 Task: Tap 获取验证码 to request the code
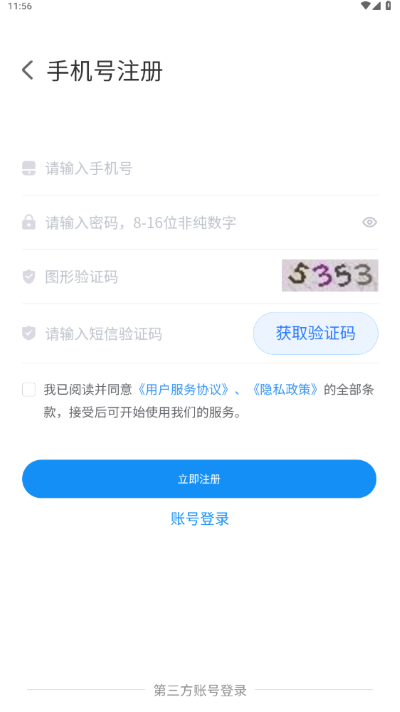pos(316,333)
